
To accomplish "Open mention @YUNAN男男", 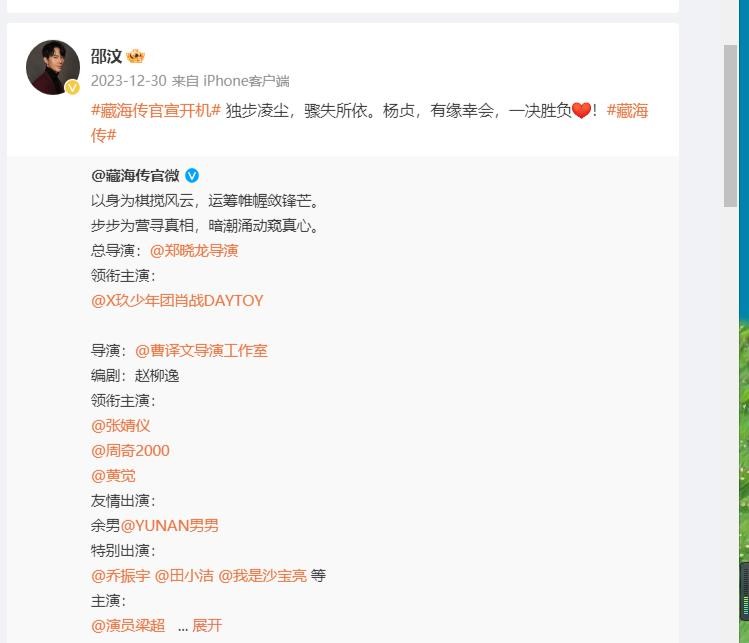I will pyautogui.click(x=170, y=525).
